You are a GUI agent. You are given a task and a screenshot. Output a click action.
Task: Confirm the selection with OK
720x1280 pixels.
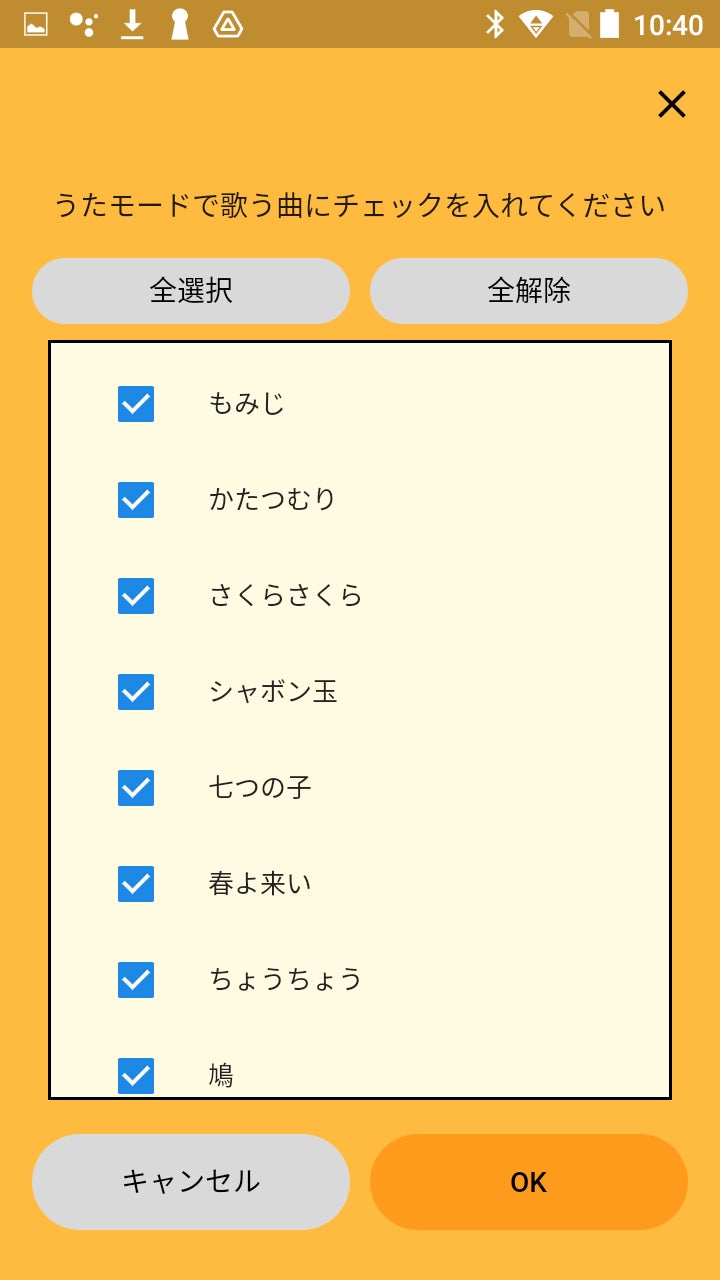[x=529, y=1182]
